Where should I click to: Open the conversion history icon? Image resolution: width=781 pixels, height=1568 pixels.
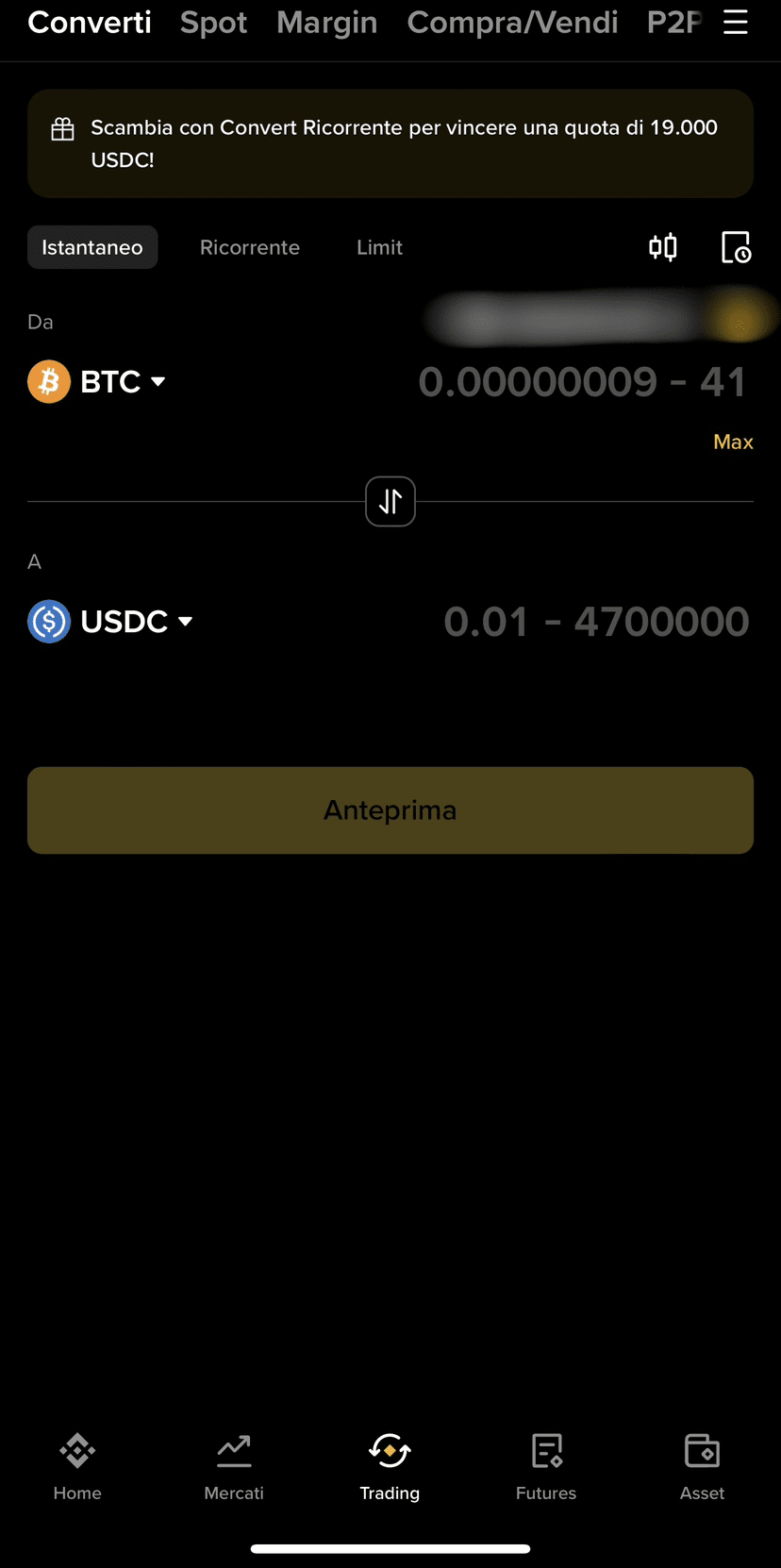[736, 247]
